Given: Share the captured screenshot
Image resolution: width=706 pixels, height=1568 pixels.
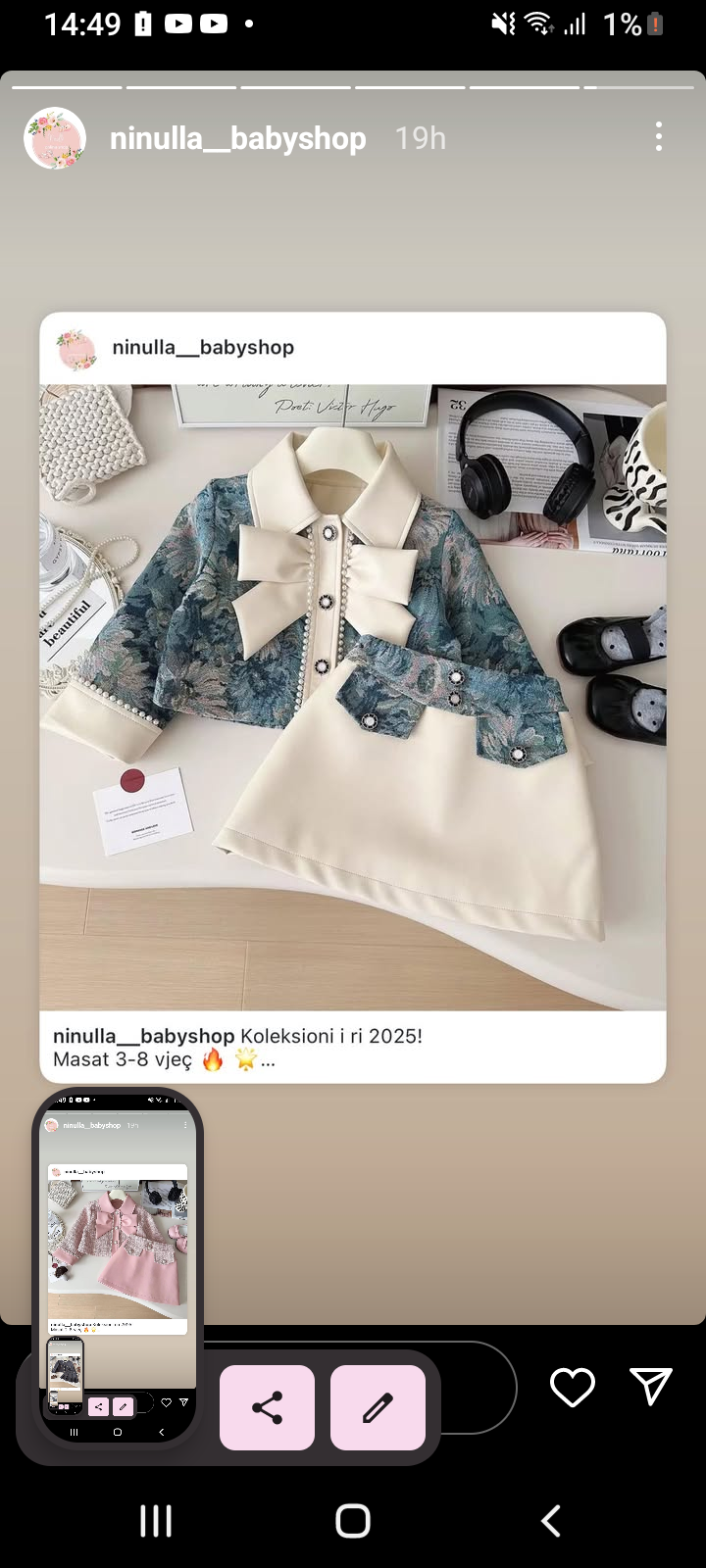Looking at the screenshot, I should pyautogui.click(x=267, y=1407).
